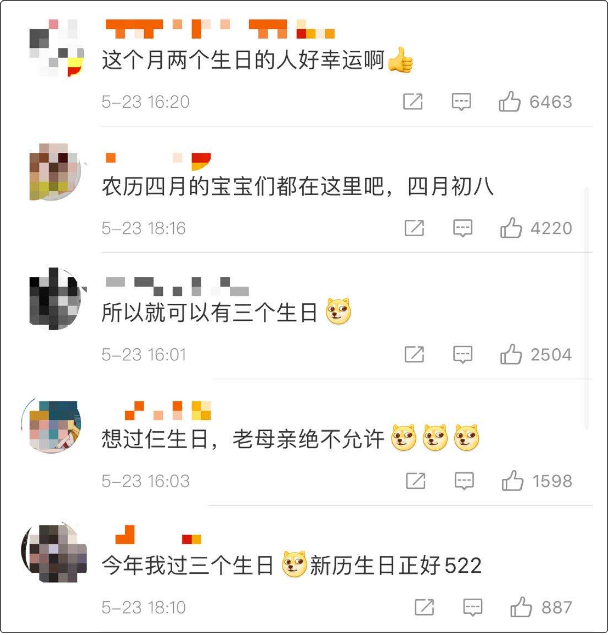
Task: Share the comment posted 5-23 16:03
Action: [x=414, y=481]
